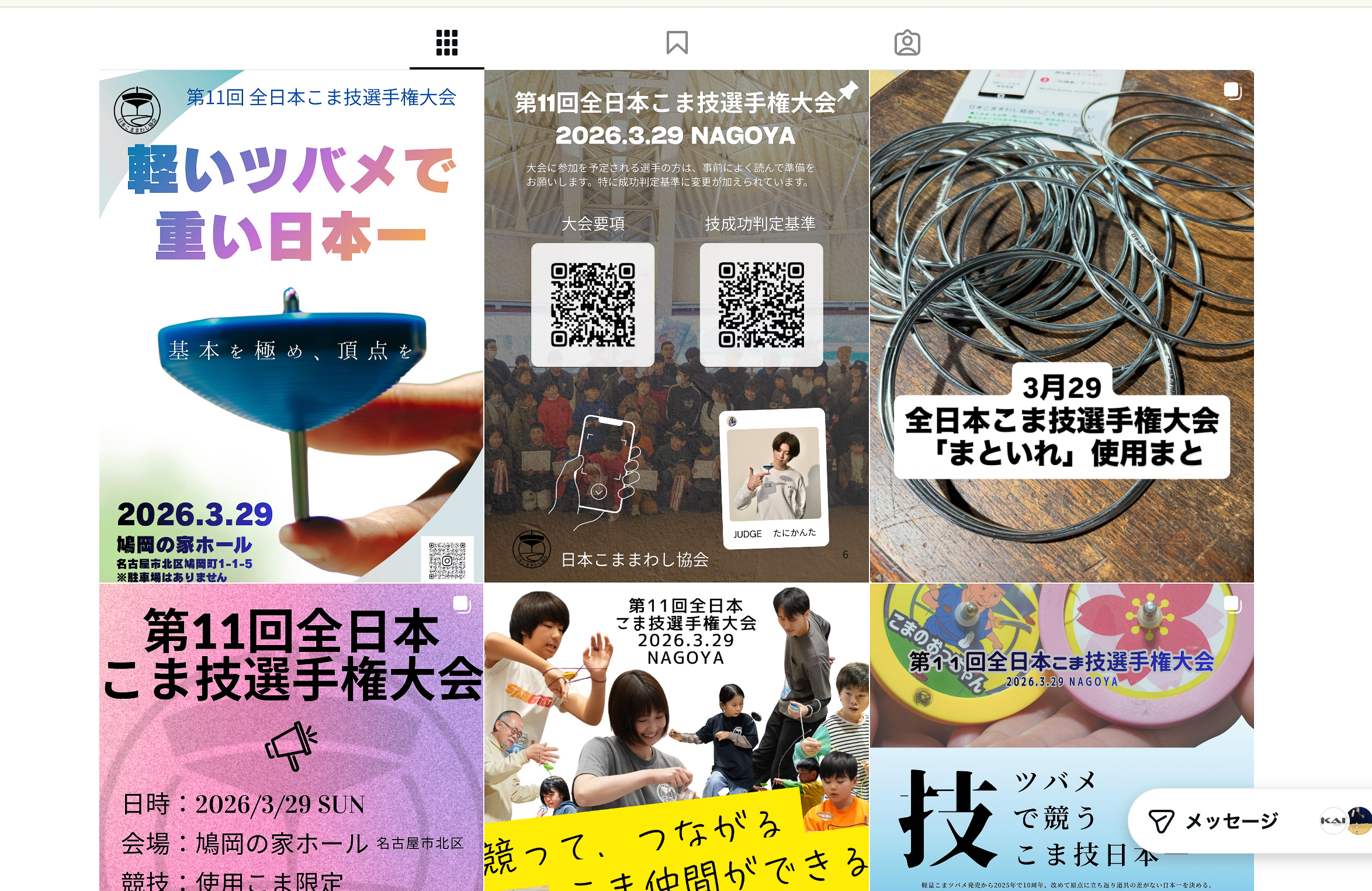This screenshot has height=891, width=1372.
Task: Switch to the posts grid tab
Action: pyautogui.click(x=446, y=43)
